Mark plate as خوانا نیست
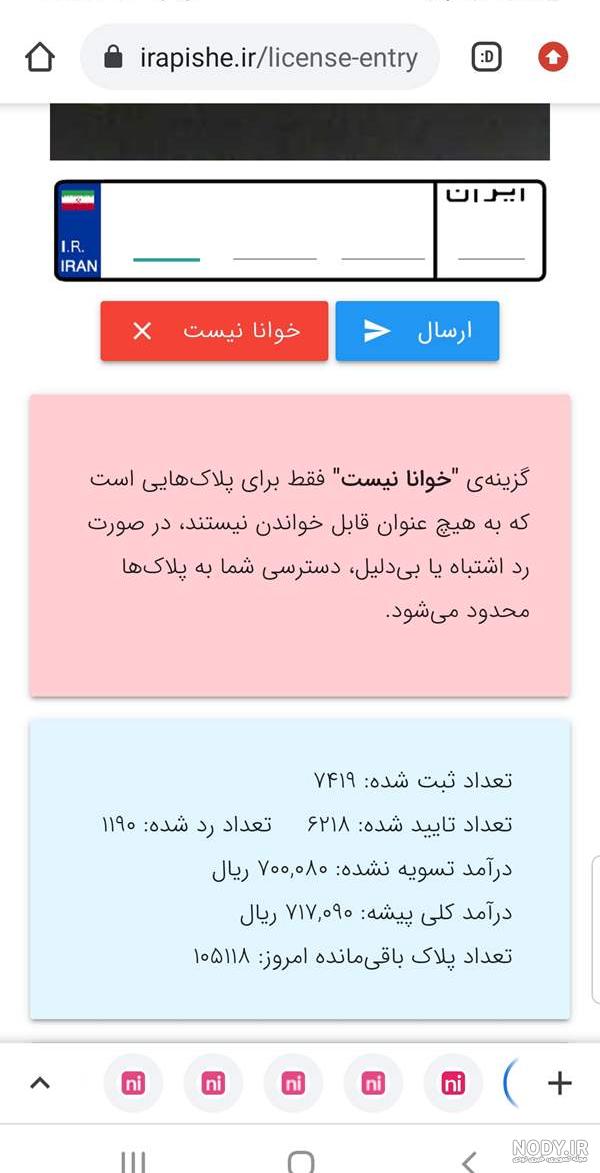The image size is (600, 1173). 214,331
